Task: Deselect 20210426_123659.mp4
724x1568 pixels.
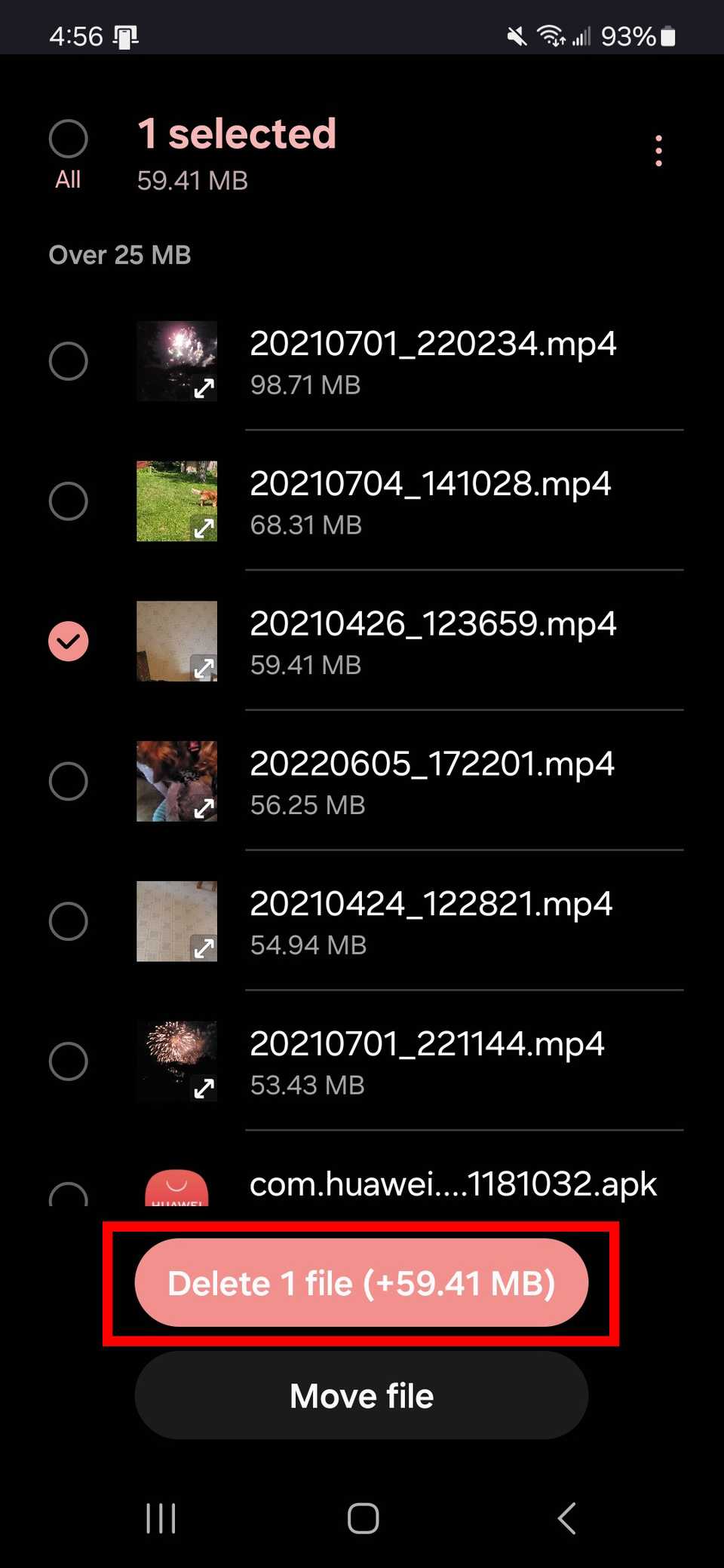Action: pyautogui.click(x=69, y=641)
